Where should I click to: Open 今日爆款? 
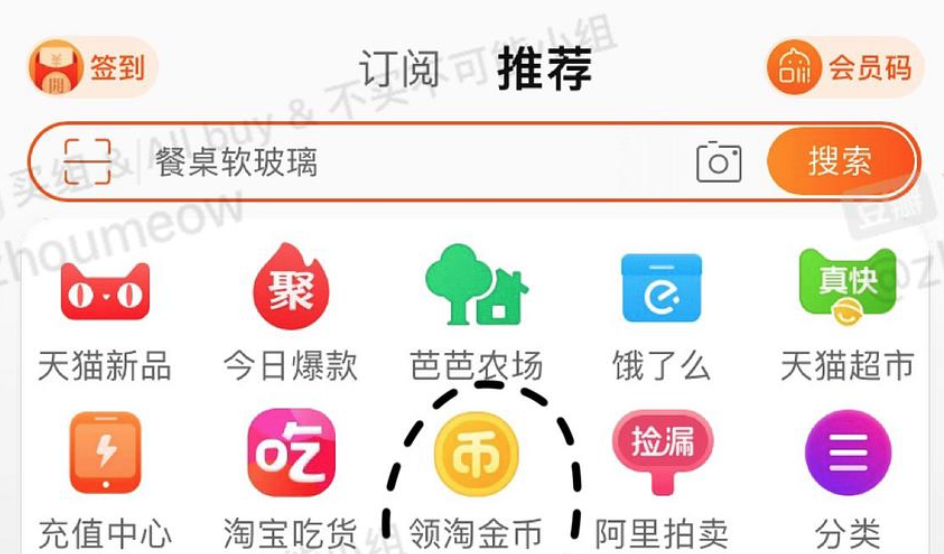tap(290, 312)
